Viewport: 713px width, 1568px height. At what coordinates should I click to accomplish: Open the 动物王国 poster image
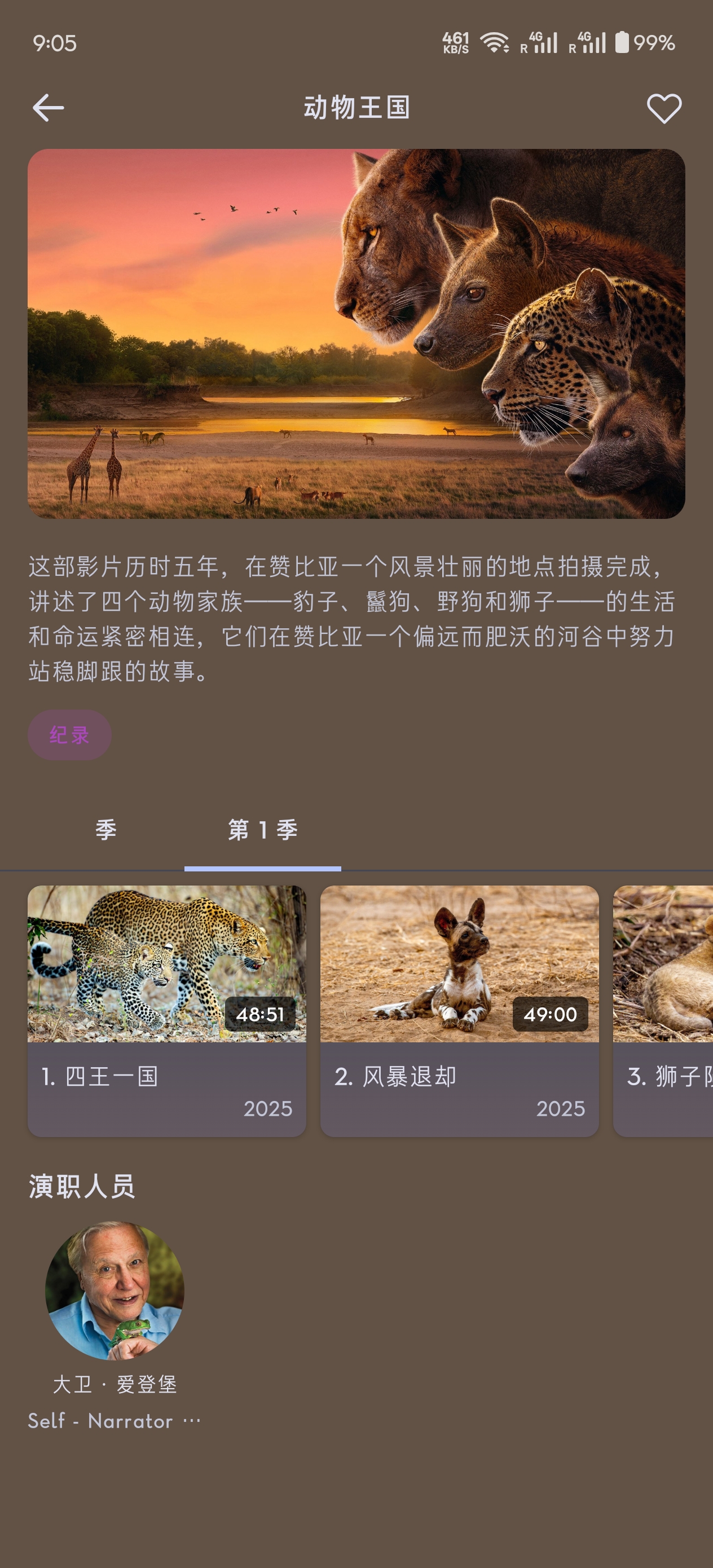click(356, 333)
